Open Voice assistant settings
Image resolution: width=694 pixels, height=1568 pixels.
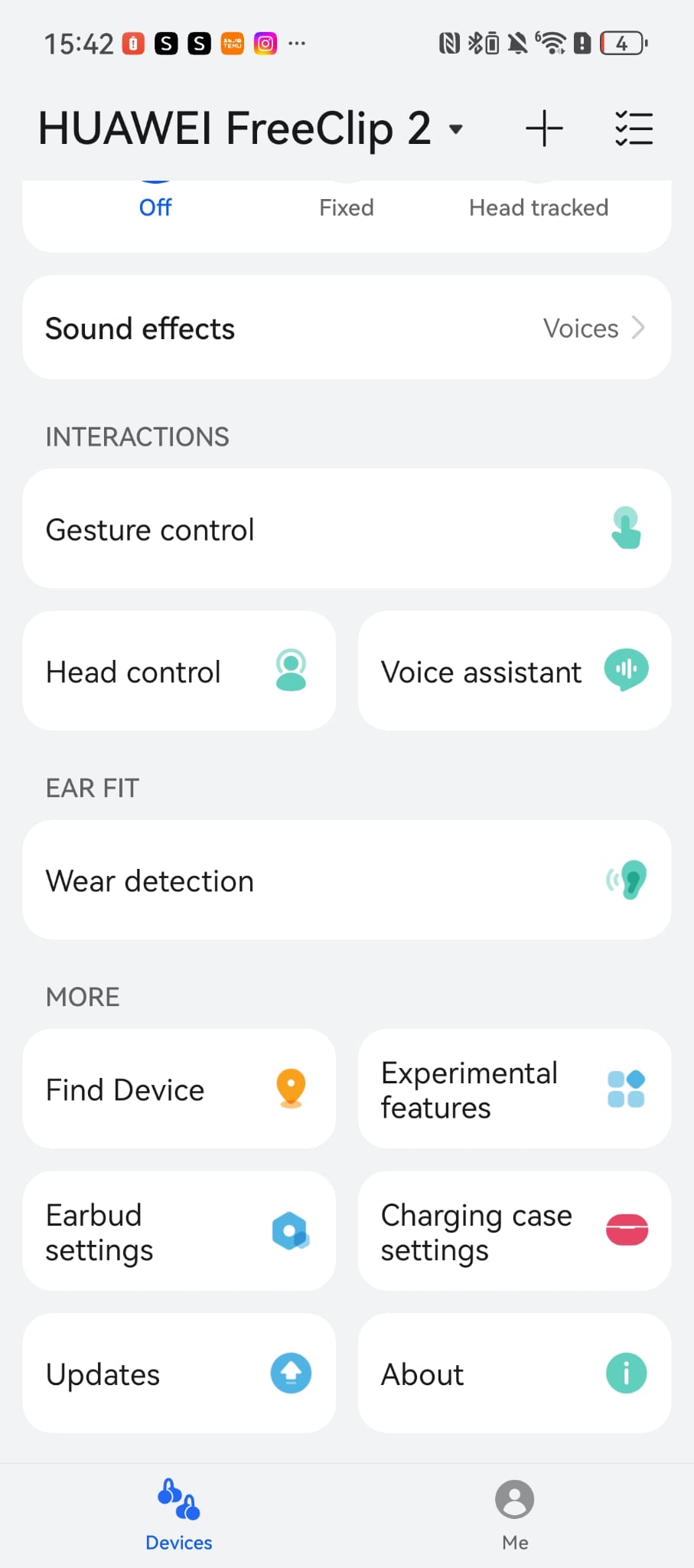pos(514,671)
